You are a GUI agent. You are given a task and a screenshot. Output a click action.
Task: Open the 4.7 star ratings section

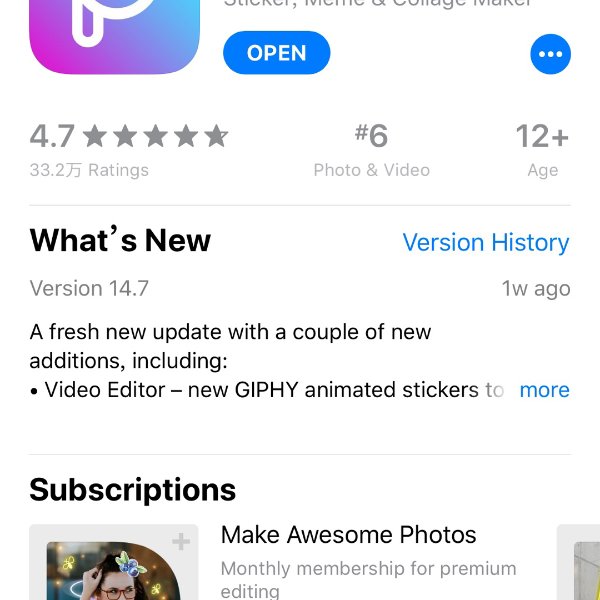click(x=129, y=150)
